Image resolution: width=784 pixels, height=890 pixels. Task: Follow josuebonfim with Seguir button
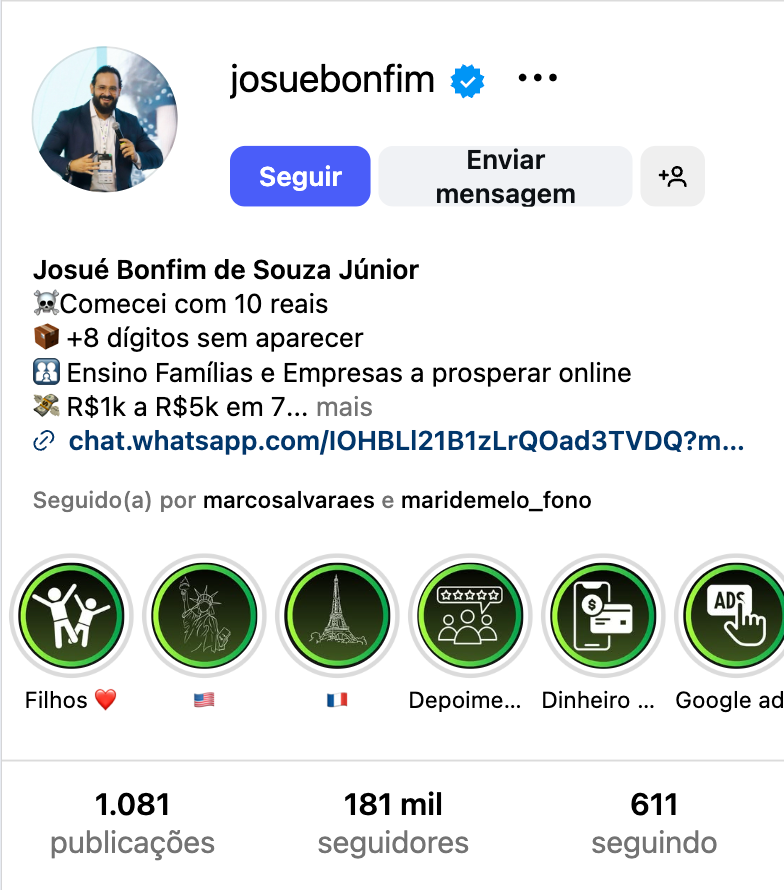[300, 177]
